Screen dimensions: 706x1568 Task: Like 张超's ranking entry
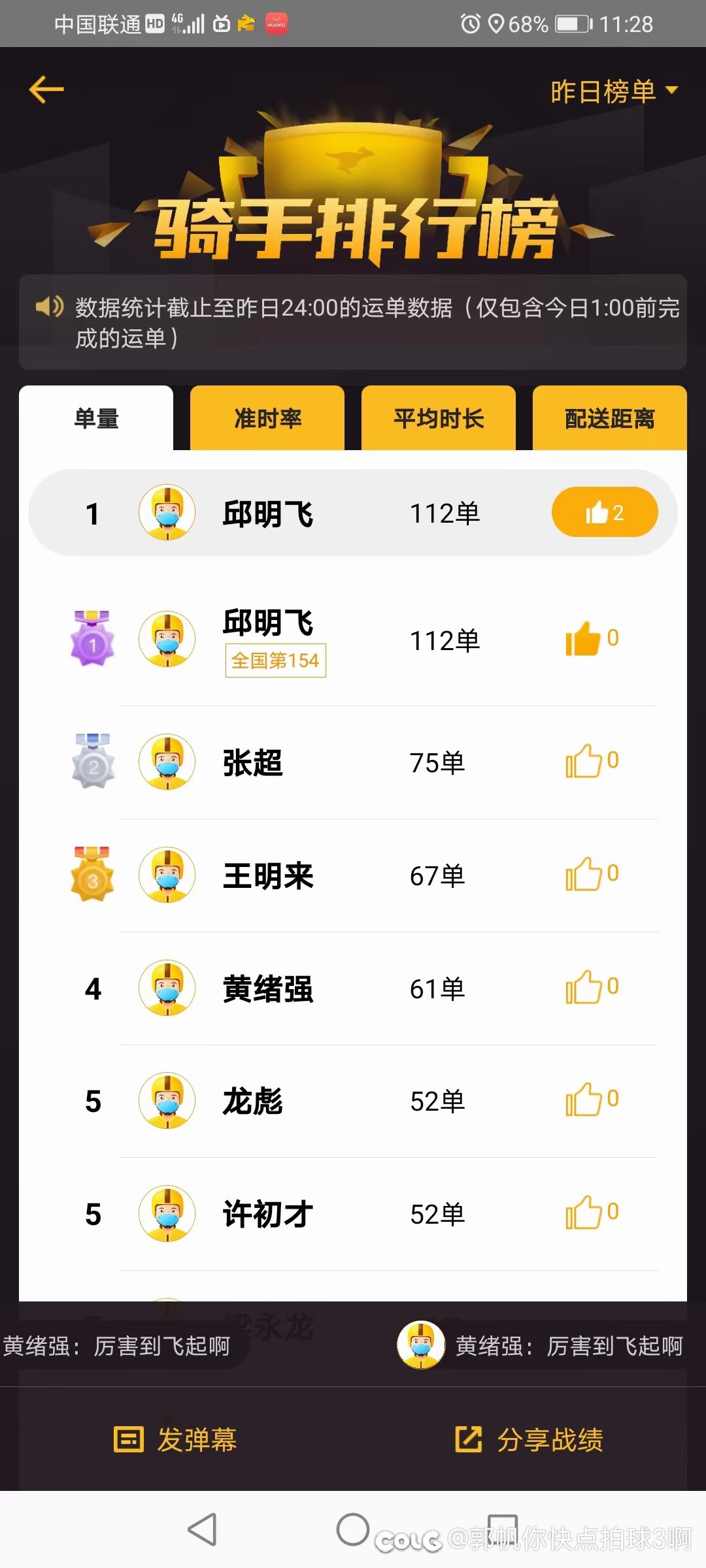[x=584, y=762]
